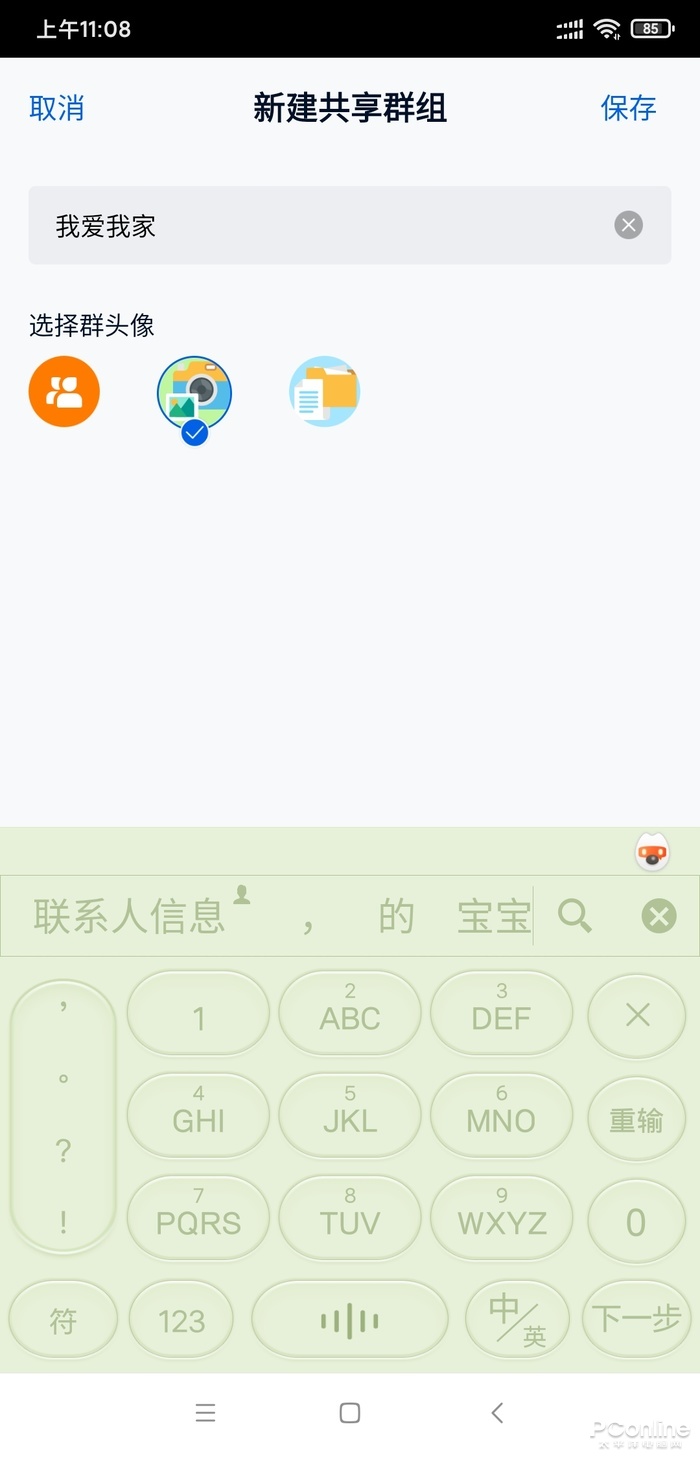Switch to the 123 number keyboard
Viewport: 700px width, 1457px height.
[181, 1321]
